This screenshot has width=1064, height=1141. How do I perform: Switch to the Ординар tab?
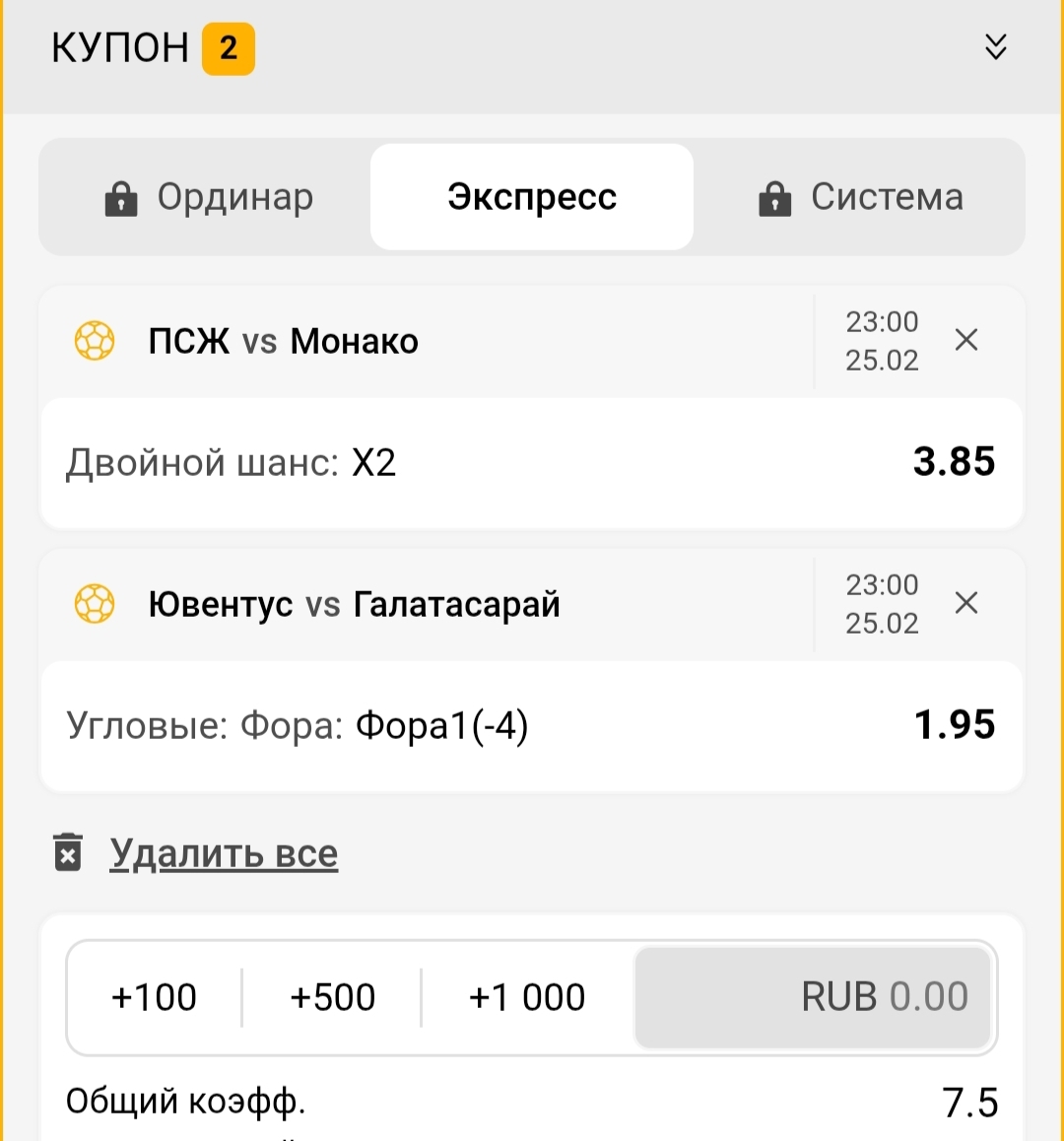(209, 197)
